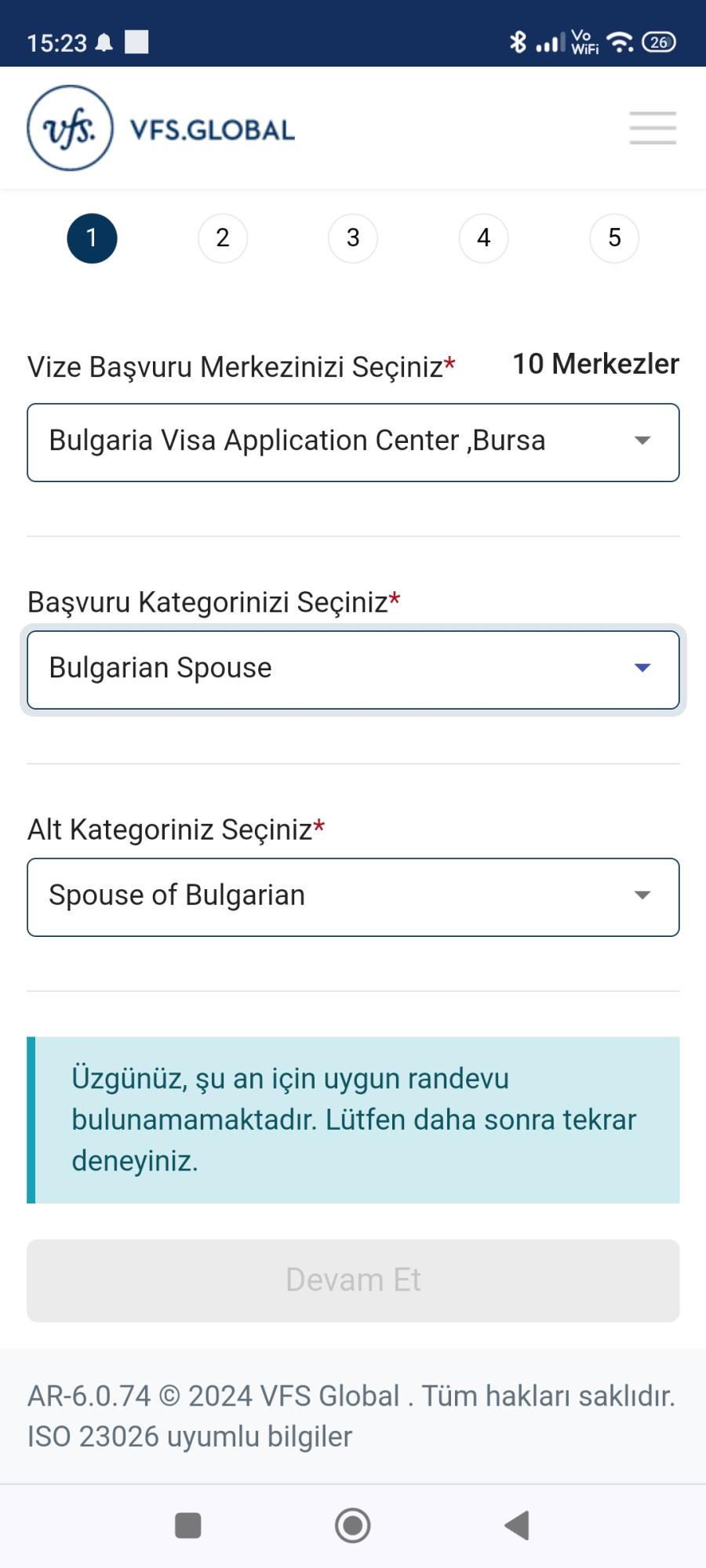The height and width of the screenshot is (1568, 706).
Task: Tap the Devam Et button
Action: coord(353,1280)
